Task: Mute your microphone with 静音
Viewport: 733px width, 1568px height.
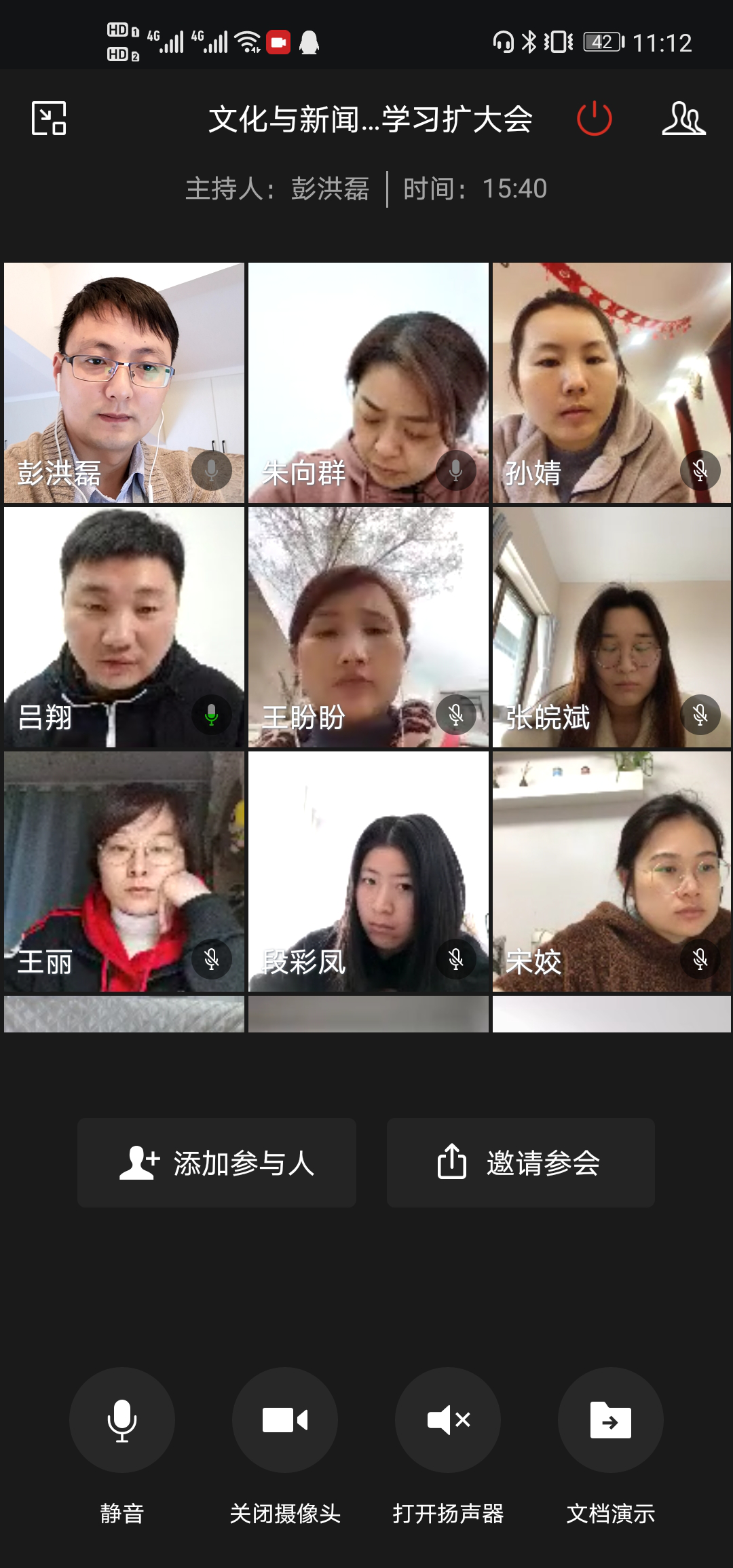Action: pyautogui.click(x=122, y=1419)
